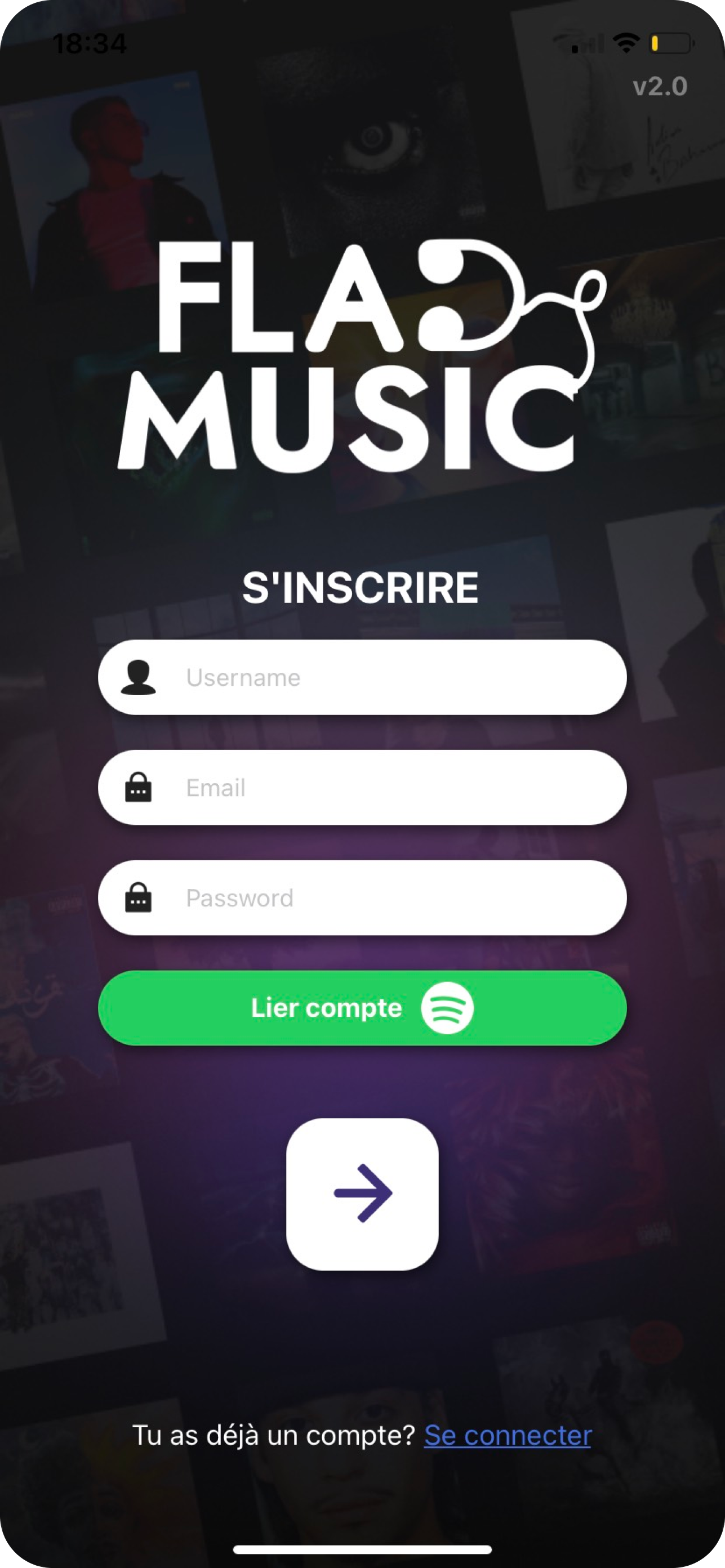This screenshot has height=1568, width=725.
Task: Submit sign-up with the arrow button
Action: click(x=362, y=1194)
